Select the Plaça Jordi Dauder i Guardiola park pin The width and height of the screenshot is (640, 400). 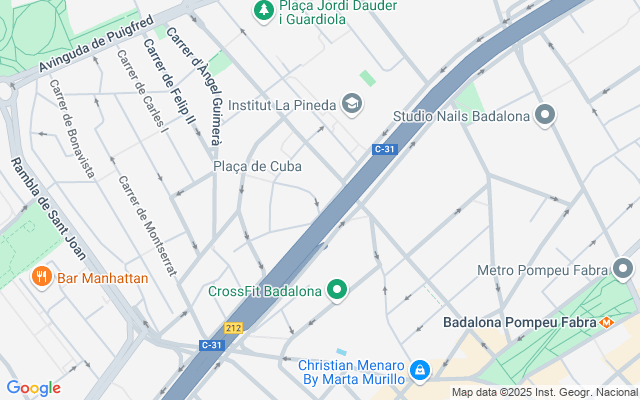coord(263,10)
